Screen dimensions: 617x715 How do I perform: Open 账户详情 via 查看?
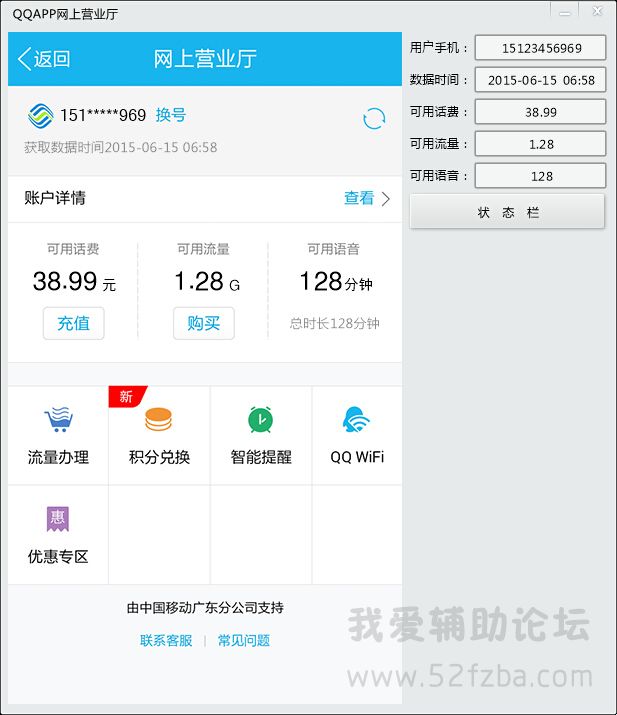(x=366, y=198)
